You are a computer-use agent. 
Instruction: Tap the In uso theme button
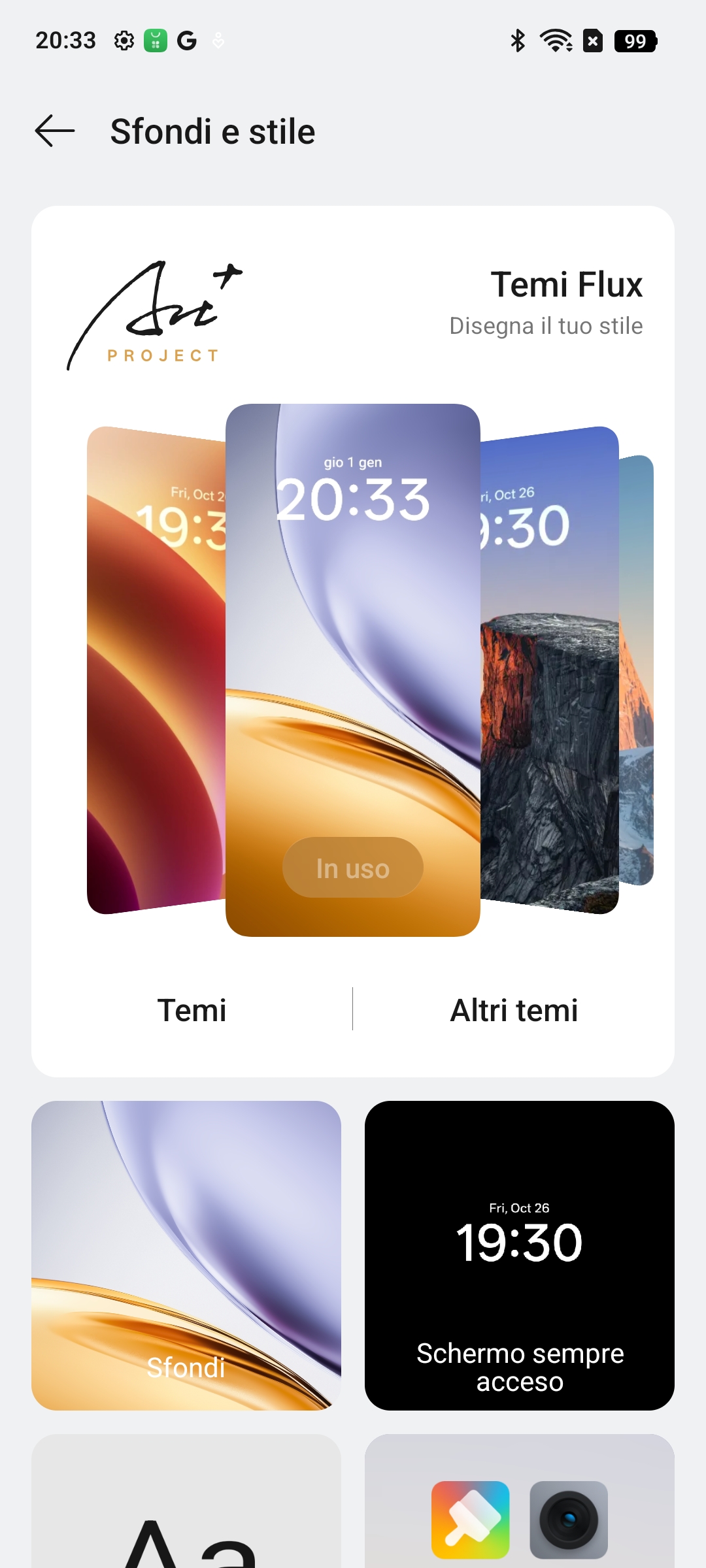click(x=353, y=868)
